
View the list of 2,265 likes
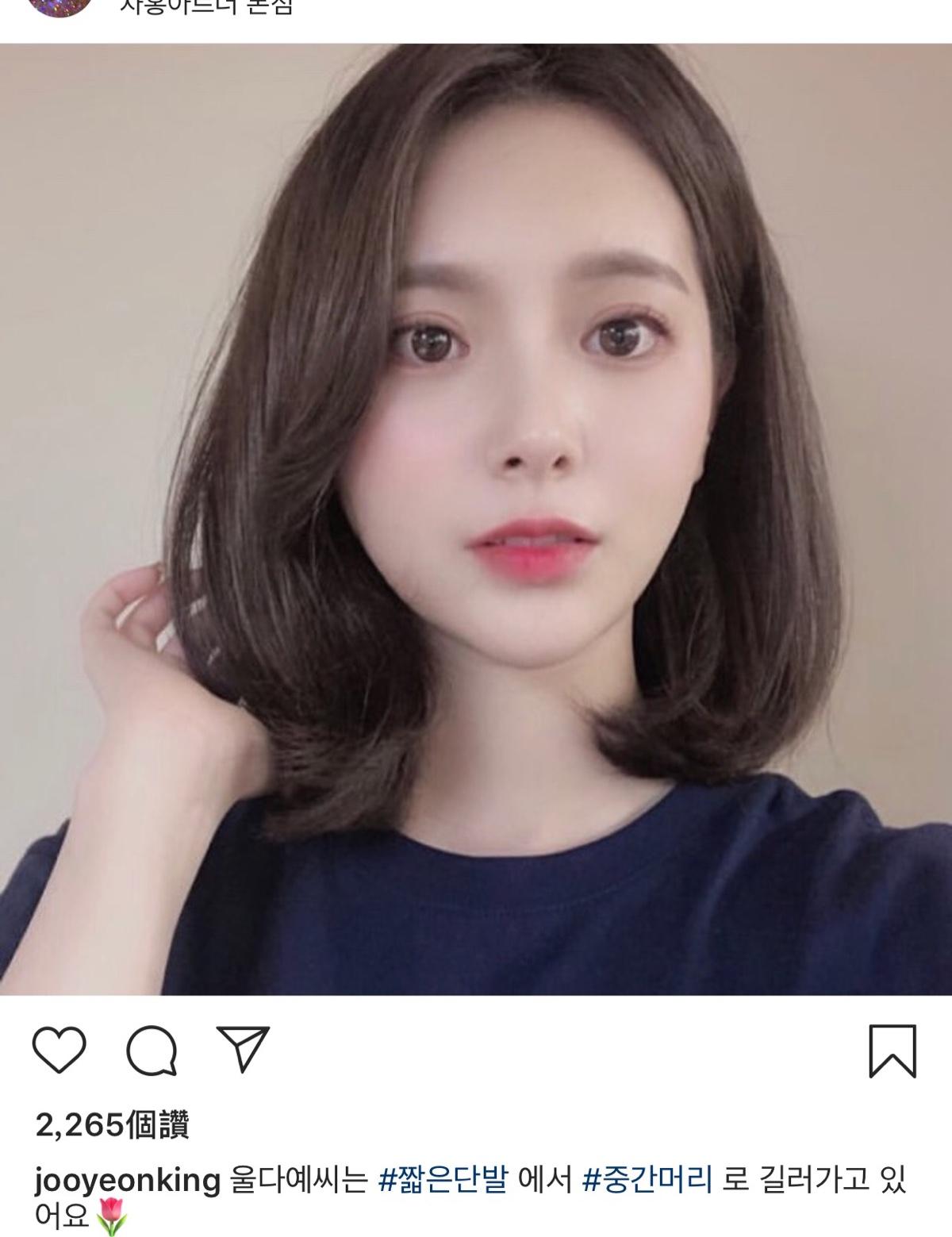[x=112, y=1124]
